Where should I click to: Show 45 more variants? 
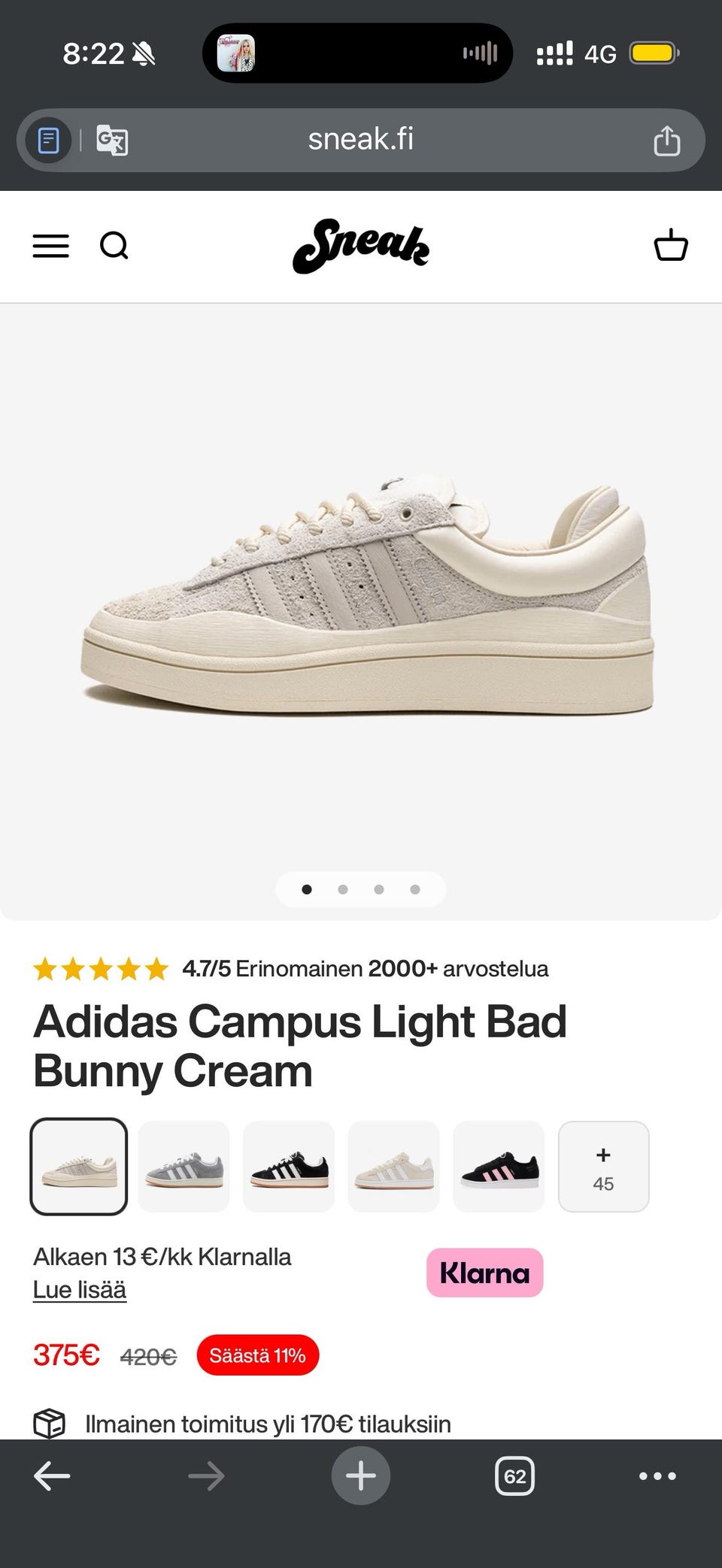click(x=603, y=1166)
